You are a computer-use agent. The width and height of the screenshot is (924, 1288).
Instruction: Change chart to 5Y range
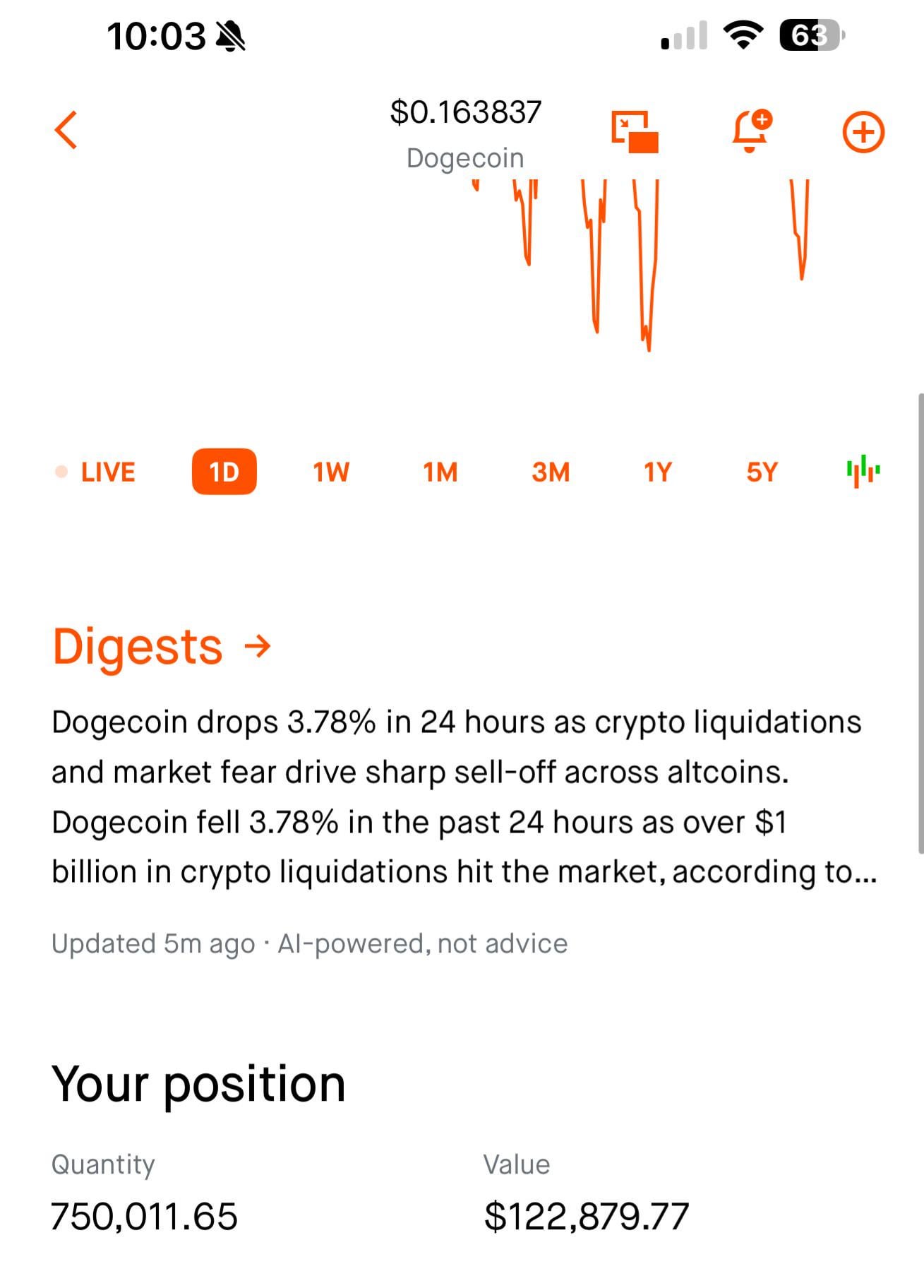(762, 472)
